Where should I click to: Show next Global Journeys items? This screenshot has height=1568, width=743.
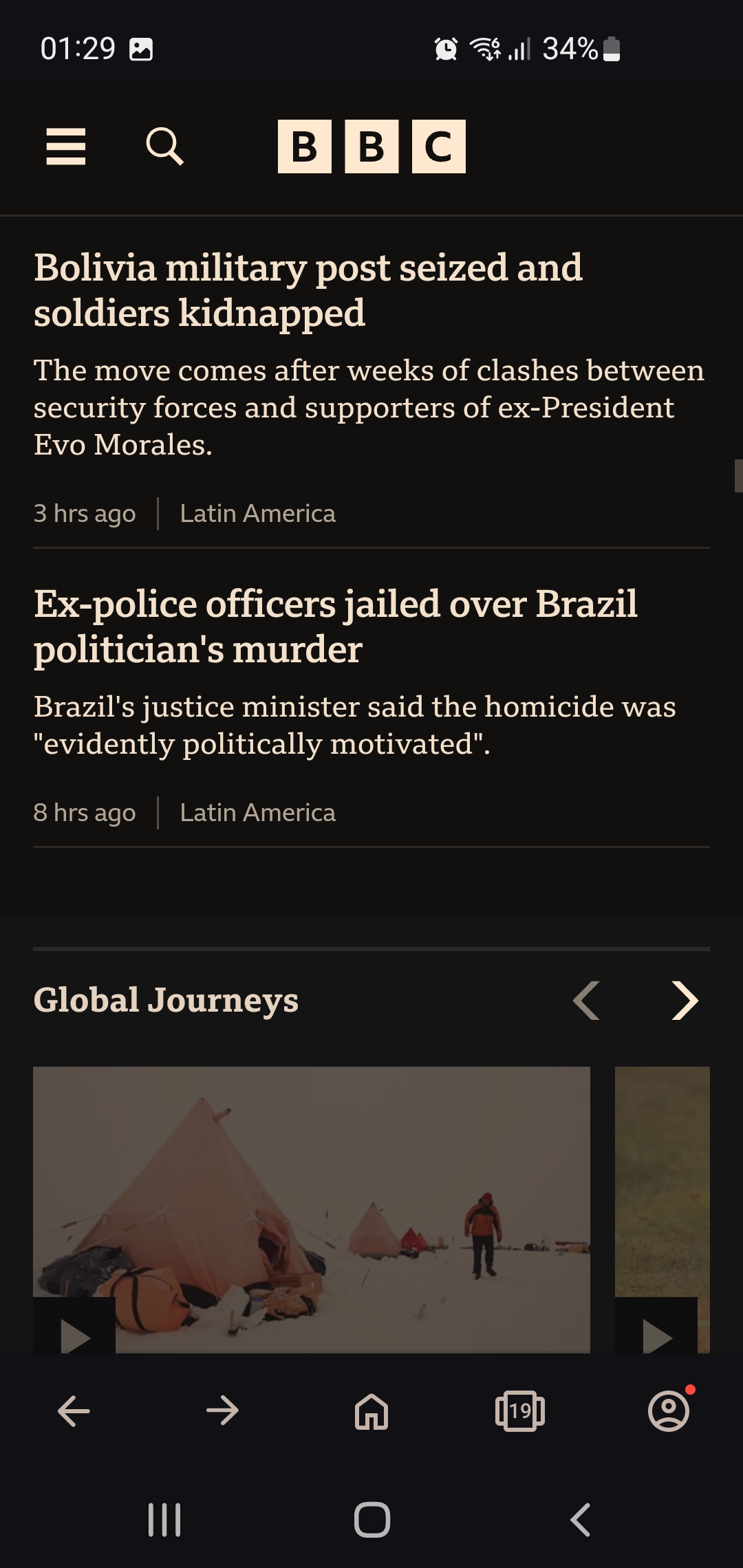[685, 1001]
